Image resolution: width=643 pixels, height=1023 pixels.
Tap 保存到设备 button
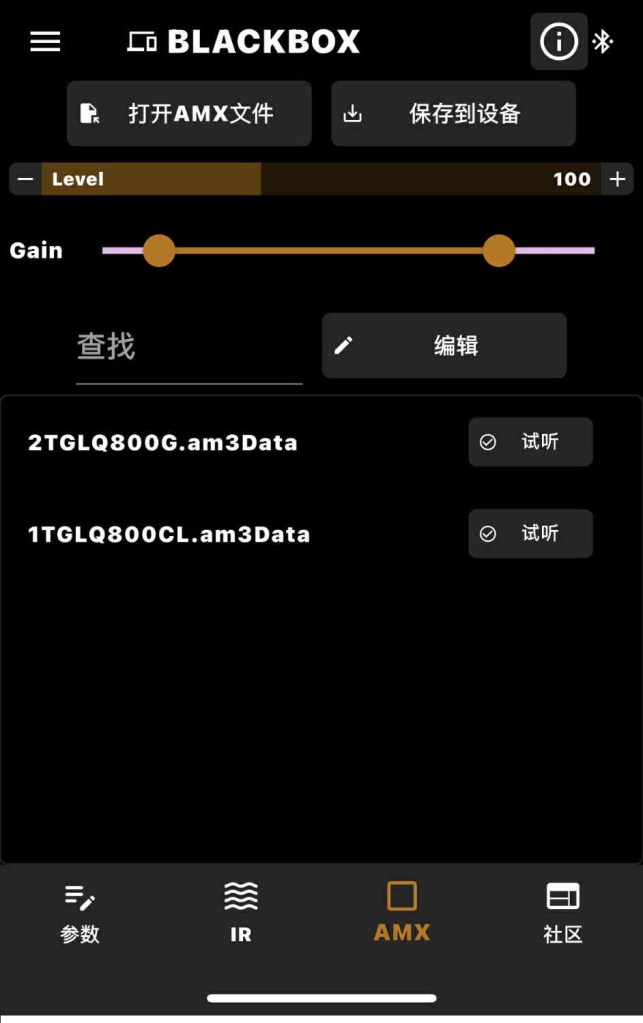[453, 114]
